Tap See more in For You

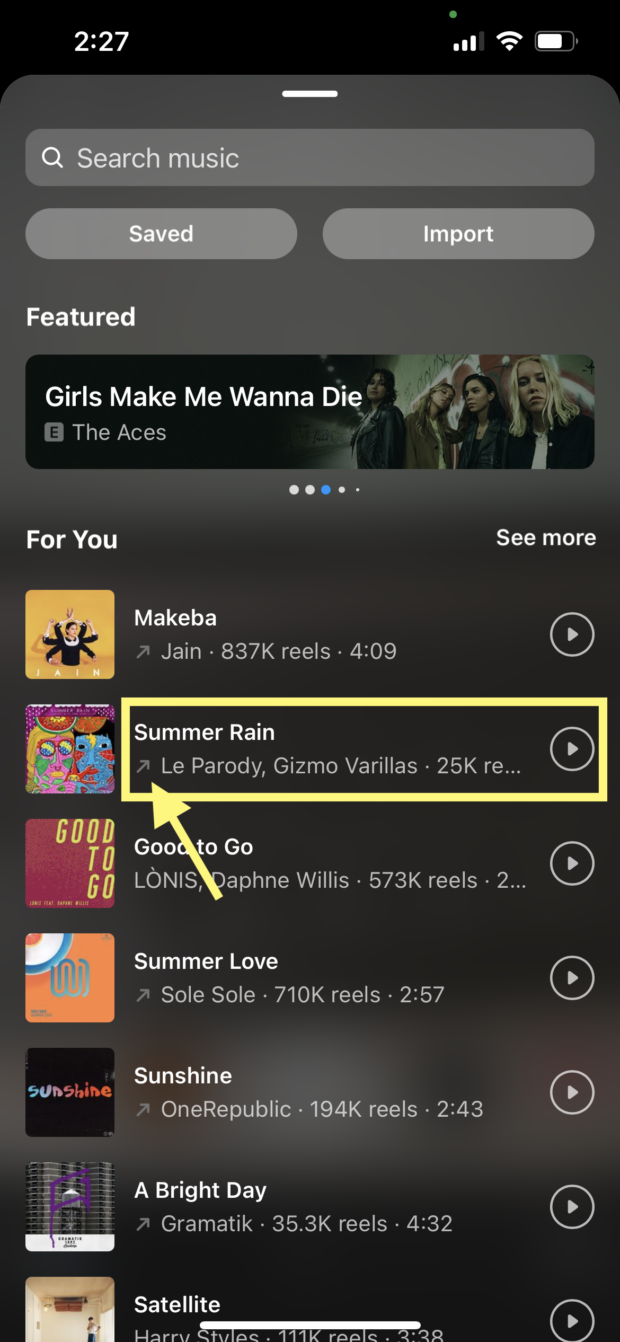click(545, 538)
